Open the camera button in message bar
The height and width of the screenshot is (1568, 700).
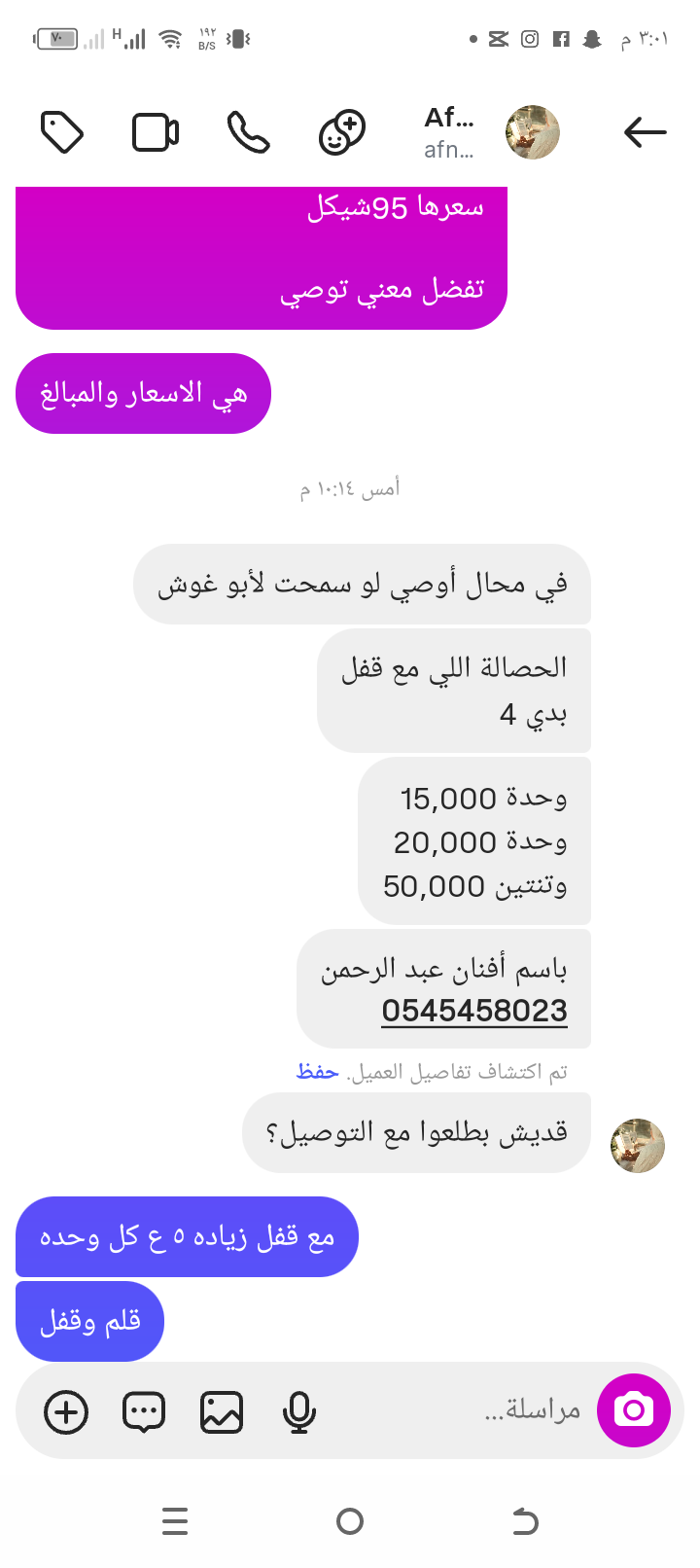tap(634, 1410)
